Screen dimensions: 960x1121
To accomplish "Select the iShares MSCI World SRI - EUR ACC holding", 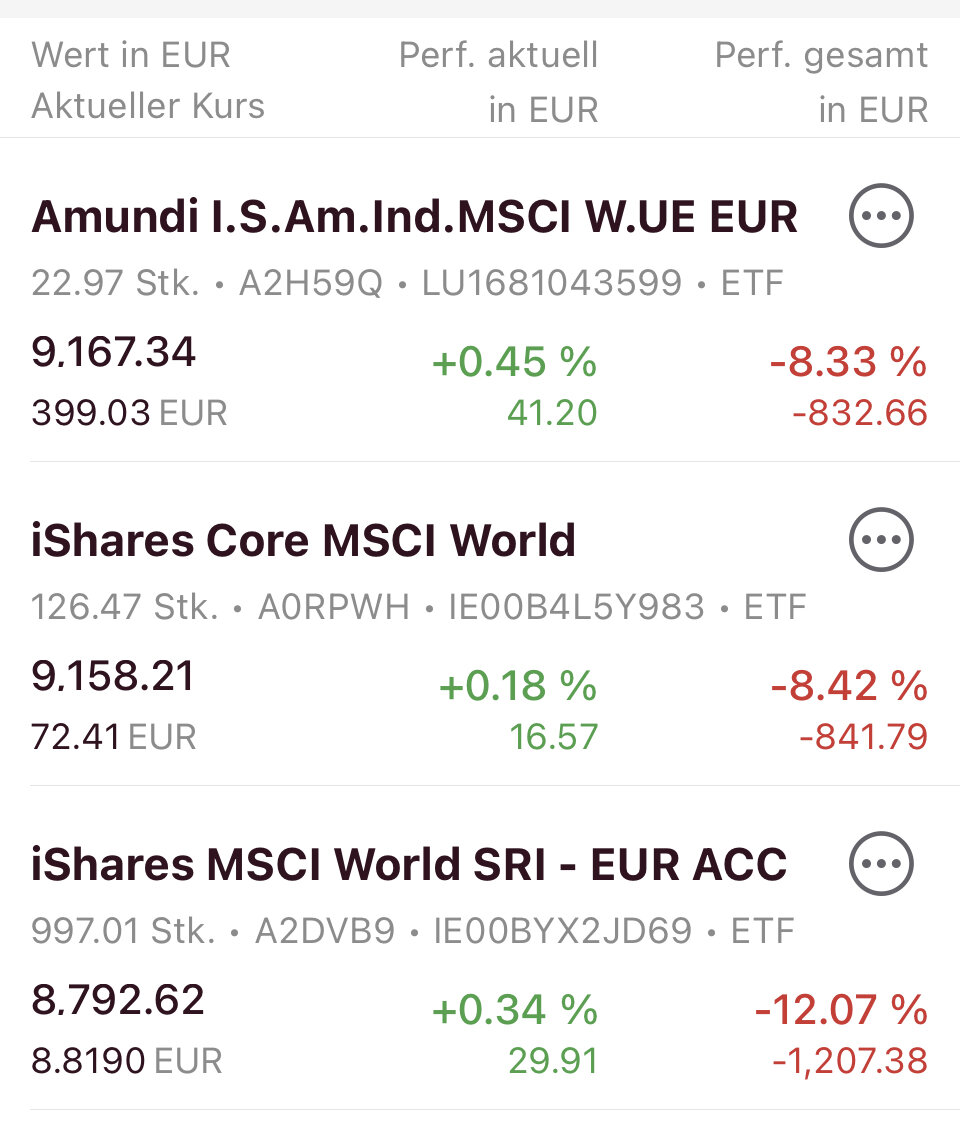I will pos(408,865).
